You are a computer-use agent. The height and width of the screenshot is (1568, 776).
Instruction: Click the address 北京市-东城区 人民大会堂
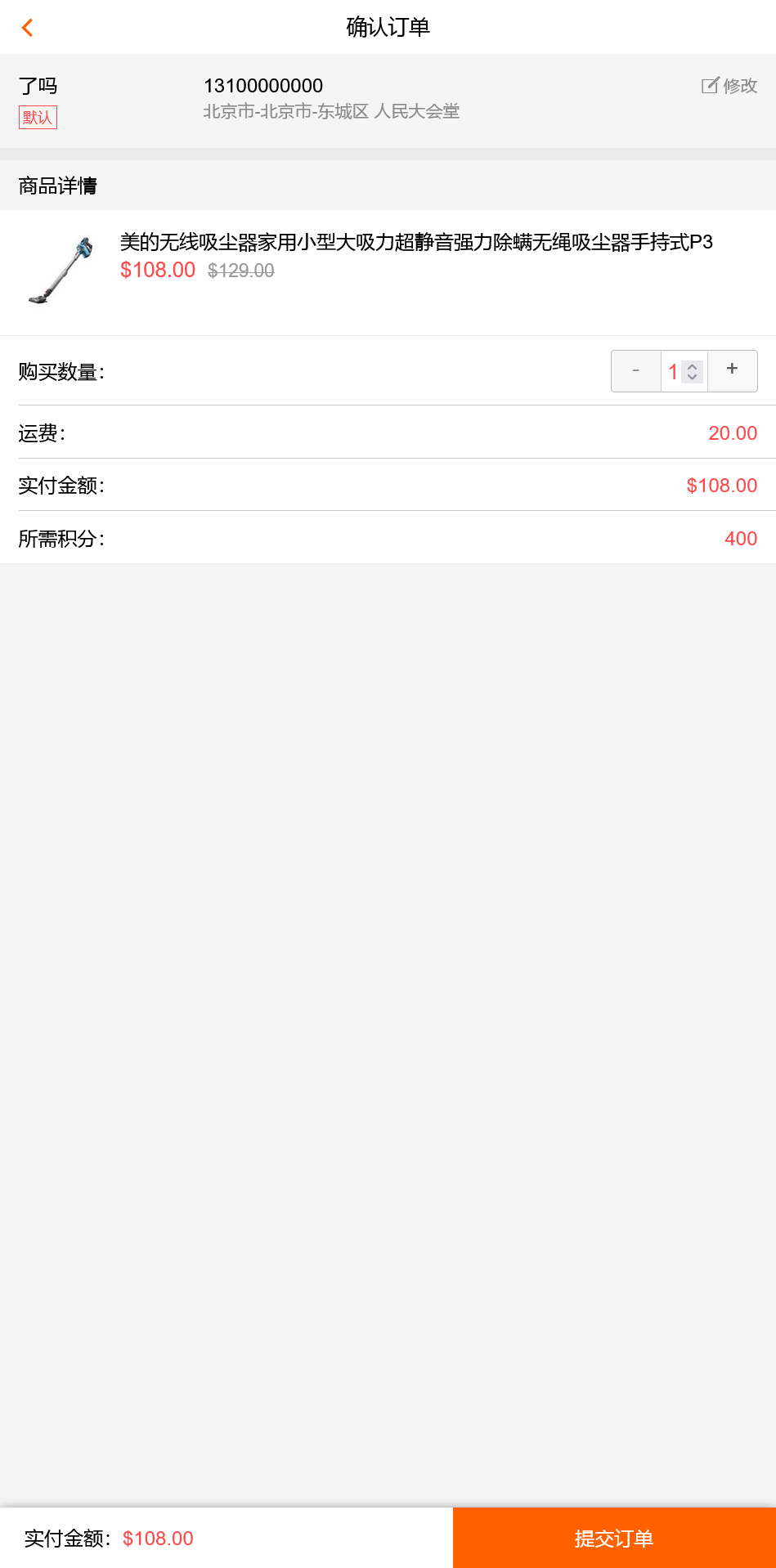330,111
